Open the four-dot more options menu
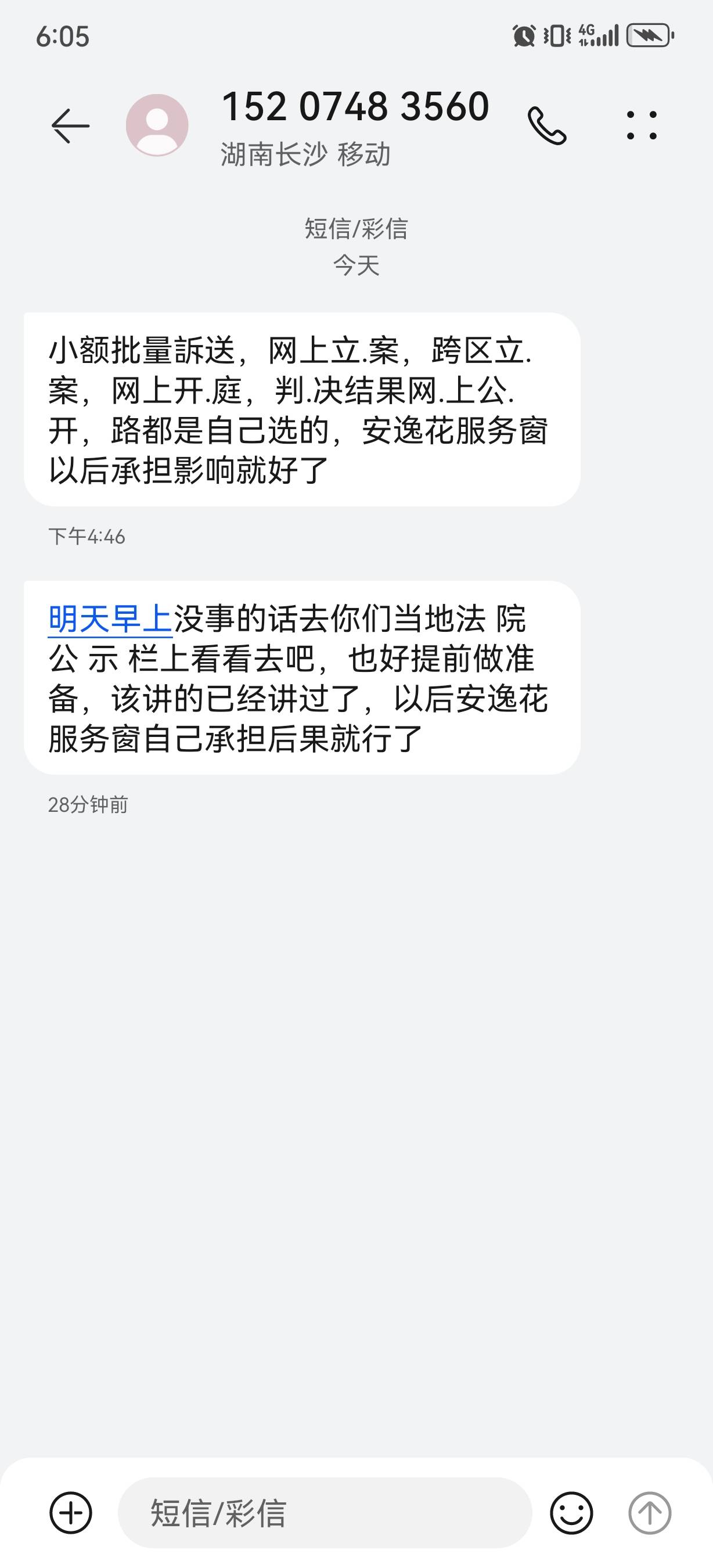 (x=642, y=125)
